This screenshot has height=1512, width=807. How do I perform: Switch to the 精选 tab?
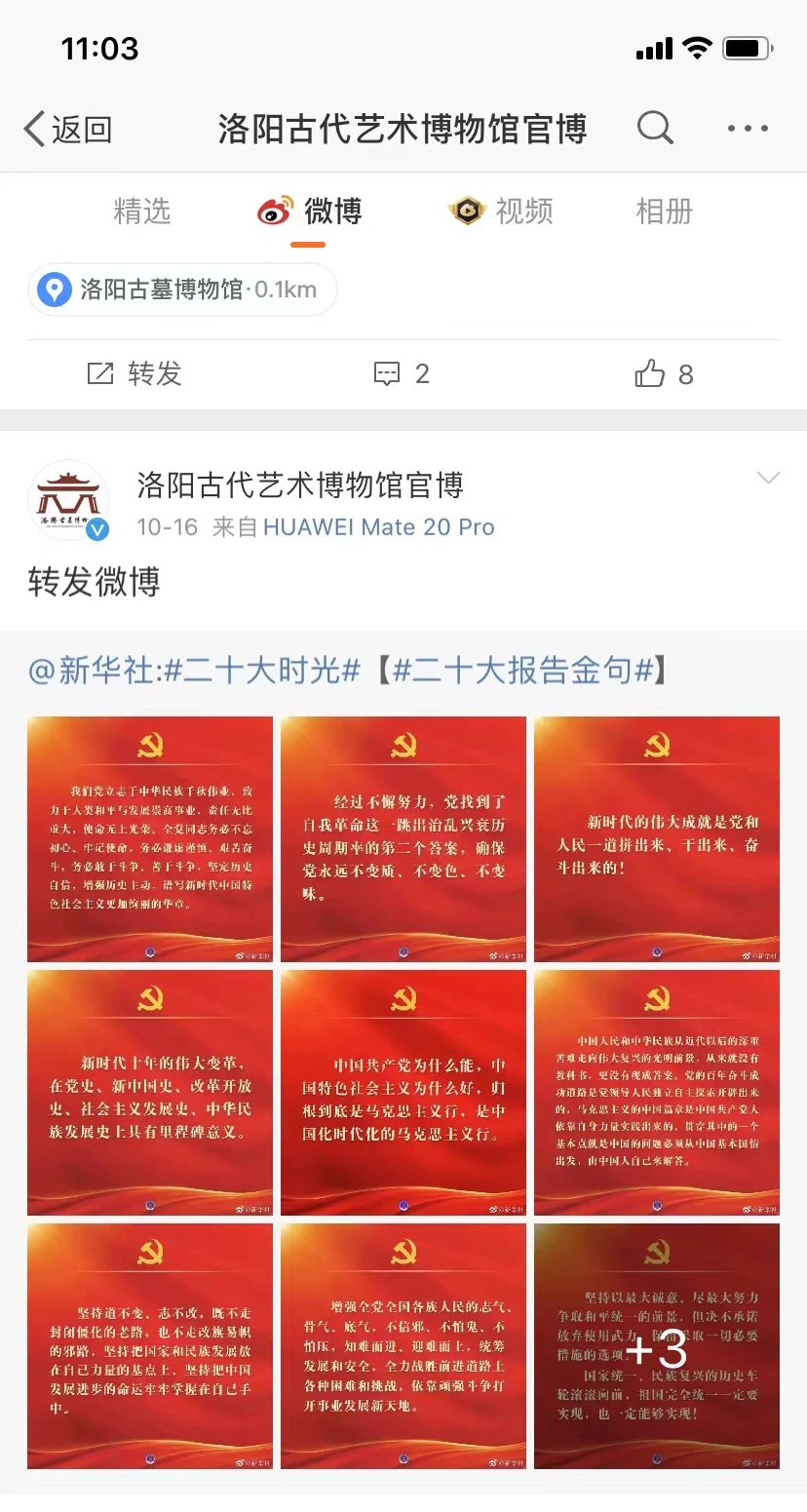pyautogui.click(x=142, y=211)
